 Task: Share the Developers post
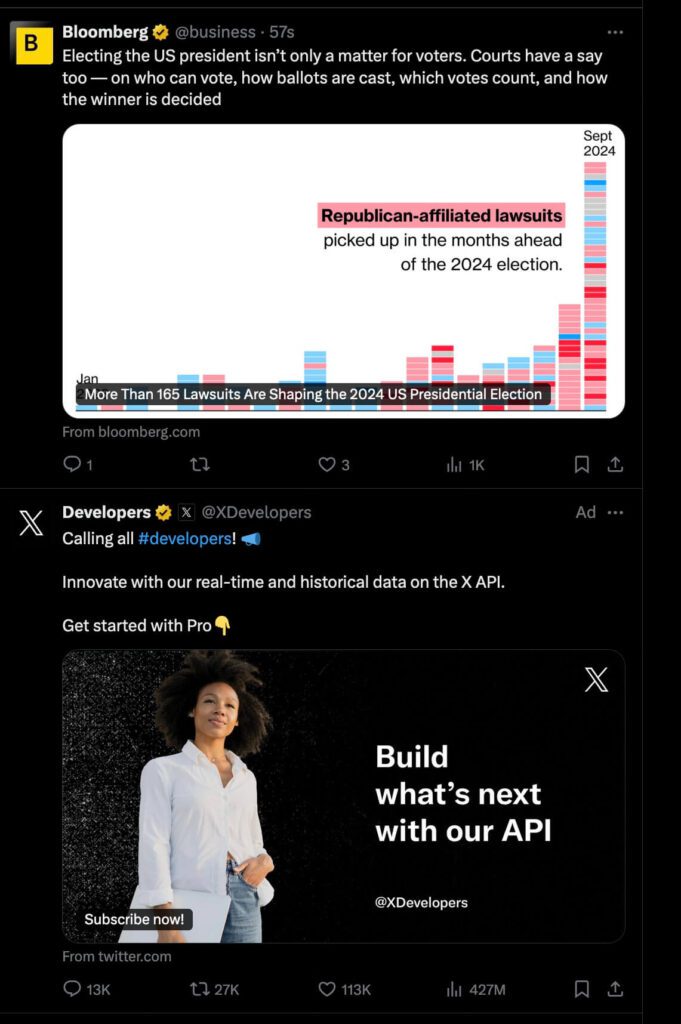tap(615, 989)
